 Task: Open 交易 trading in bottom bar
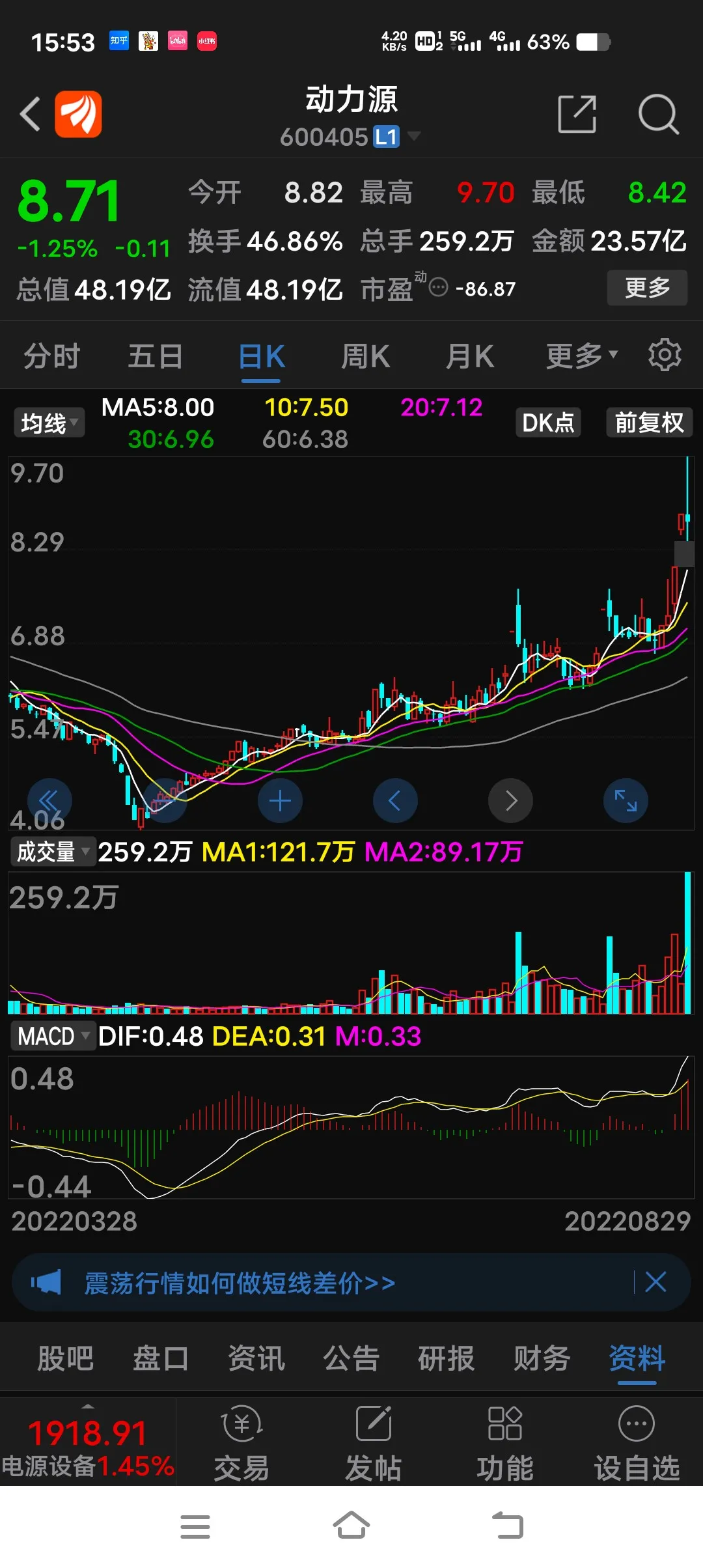[x=241, y=1442]
